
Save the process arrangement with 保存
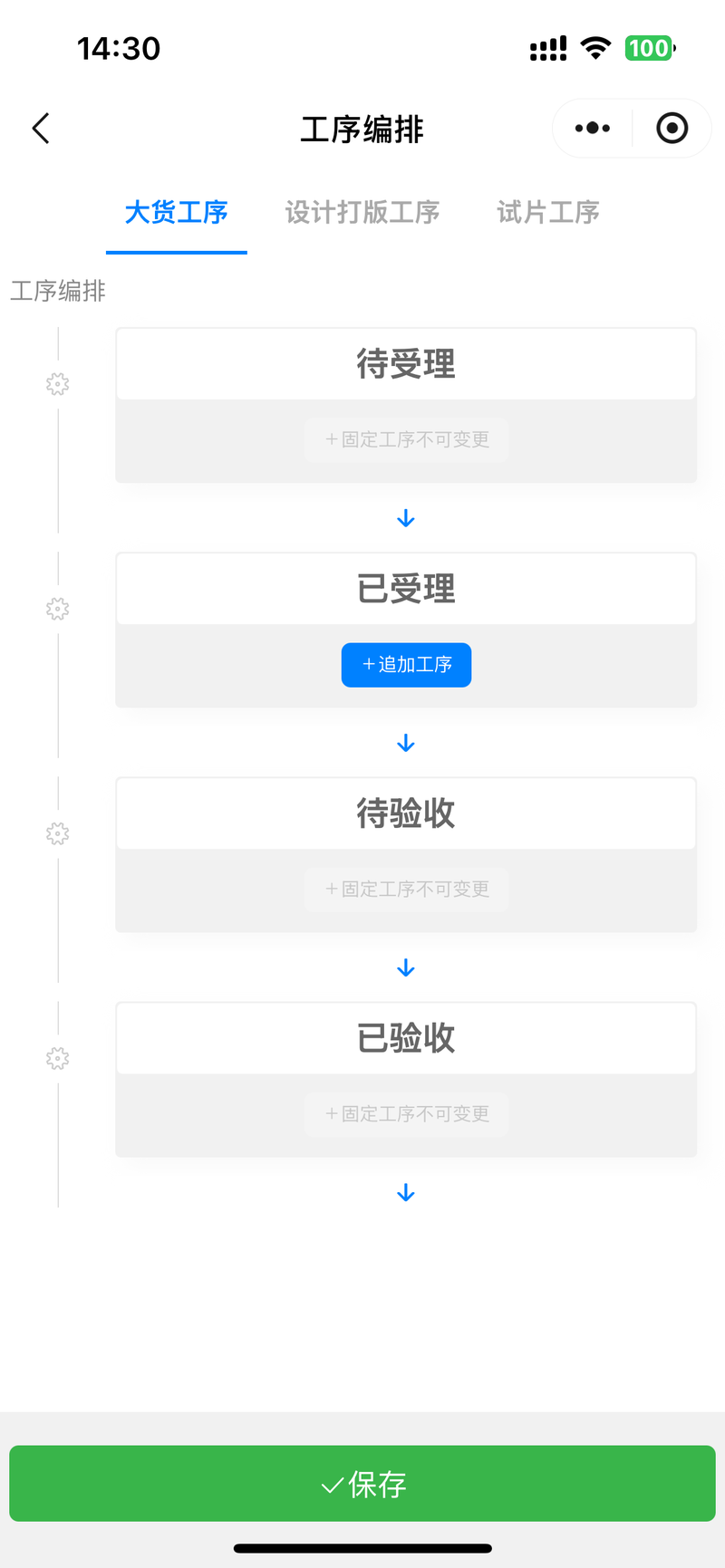[x=362, y=1484]
